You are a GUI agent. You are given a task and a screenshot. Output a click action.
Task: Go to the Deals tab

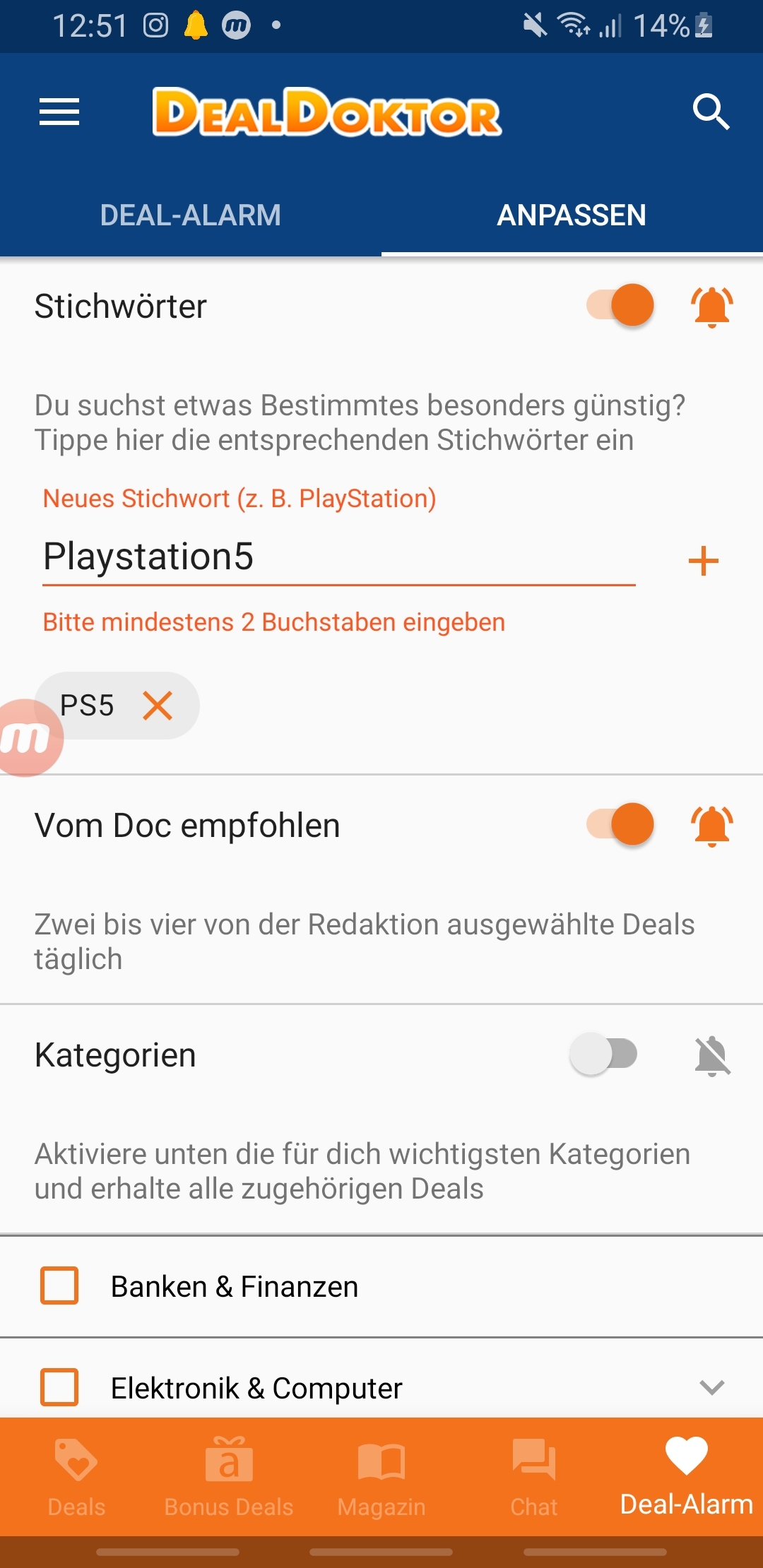pos(76,1478)
